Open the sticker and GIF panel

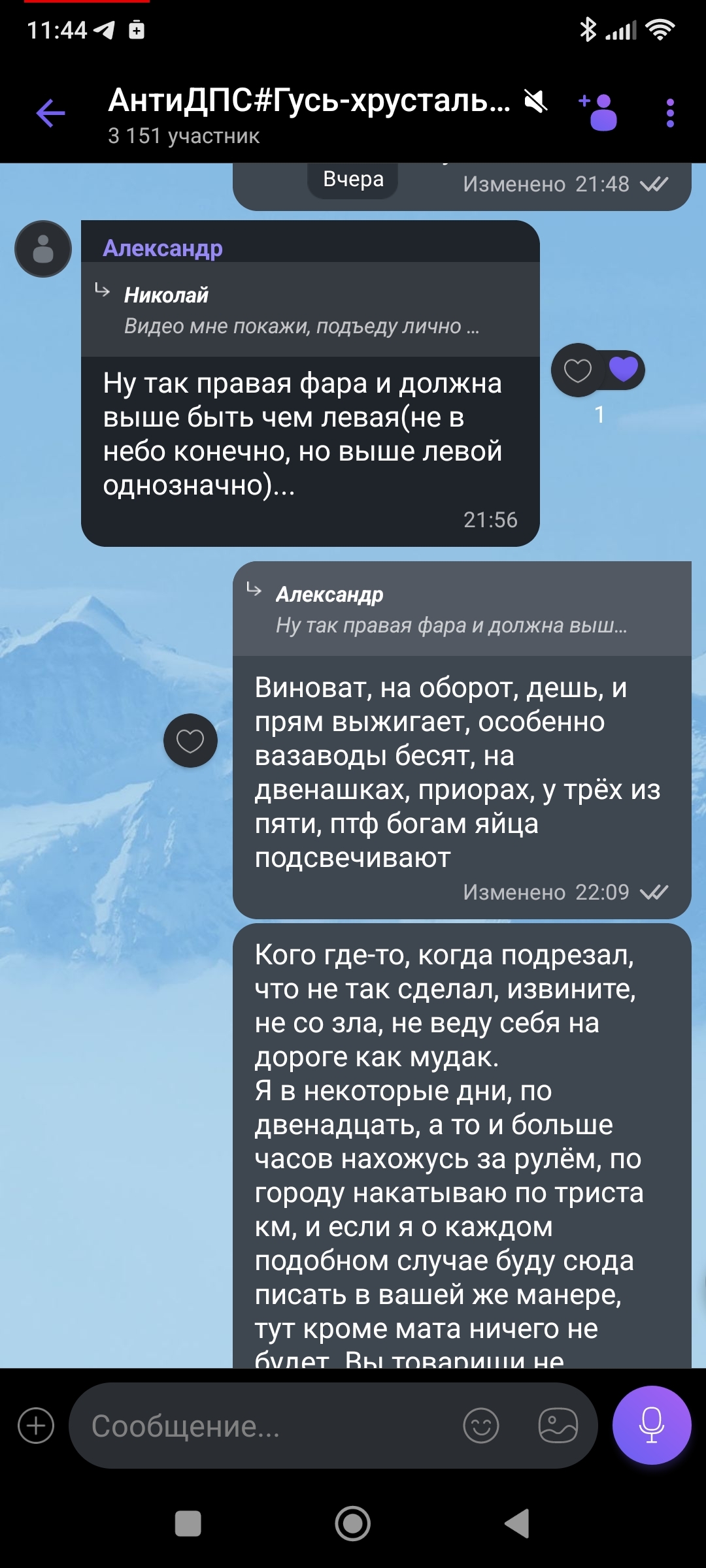558,1426
